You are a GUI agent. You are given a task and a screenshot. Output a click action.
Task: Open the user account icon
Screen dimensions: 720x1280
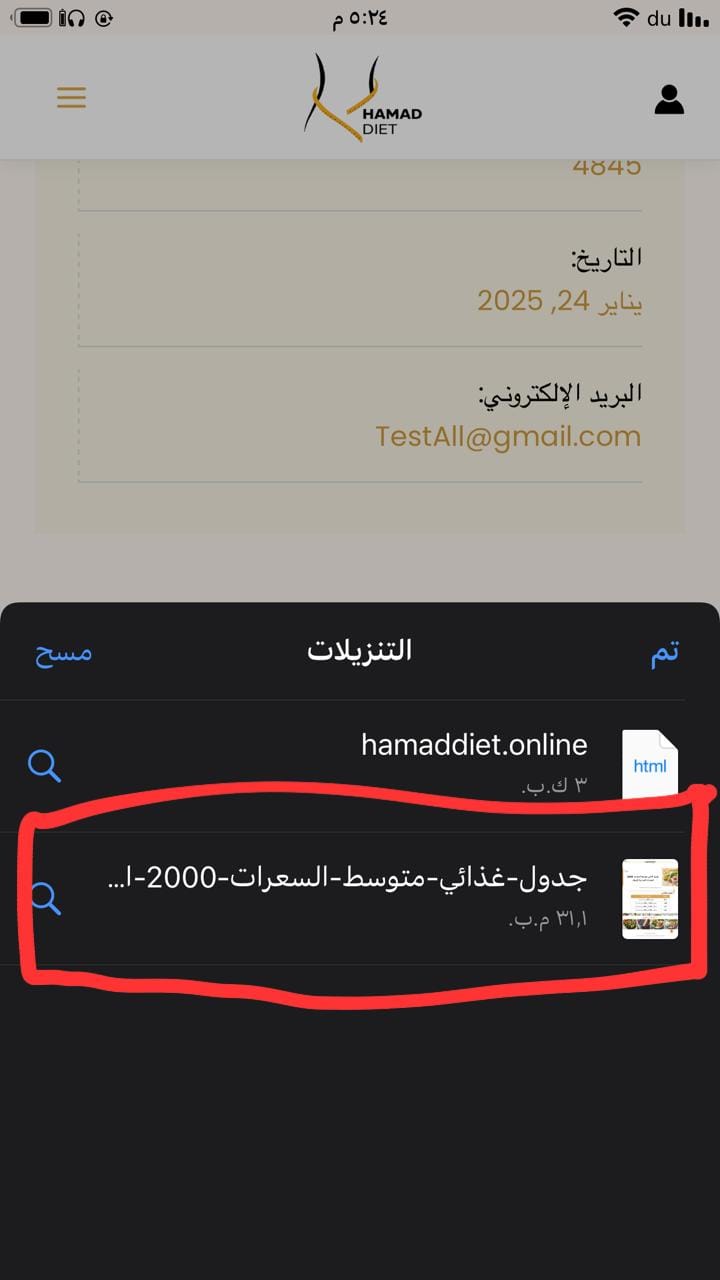(x=669, y=98)
